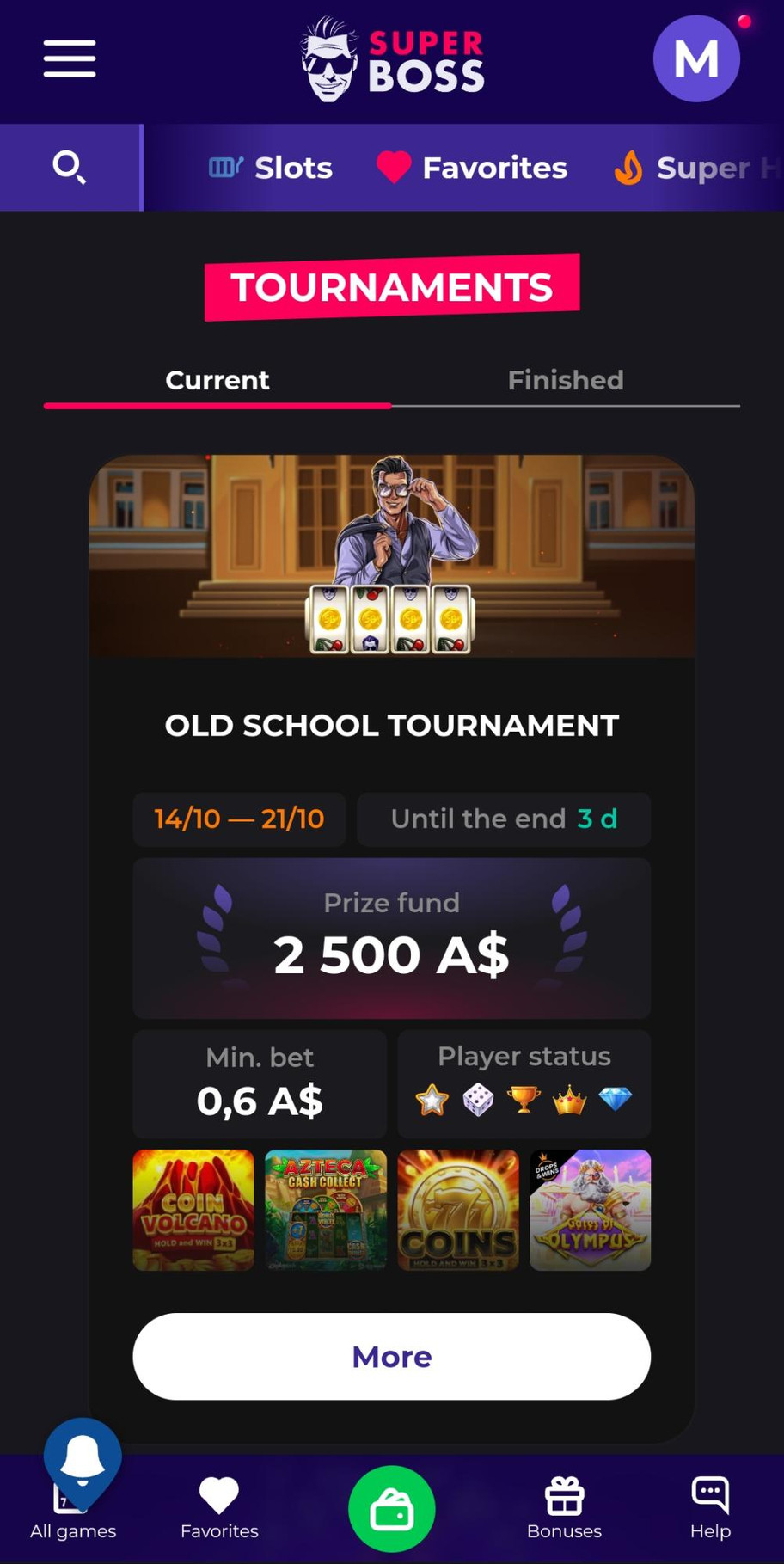This screenshot has height=1564, width=784.
Task: Select the Current tournaments tab
Action: click(217, 381)
